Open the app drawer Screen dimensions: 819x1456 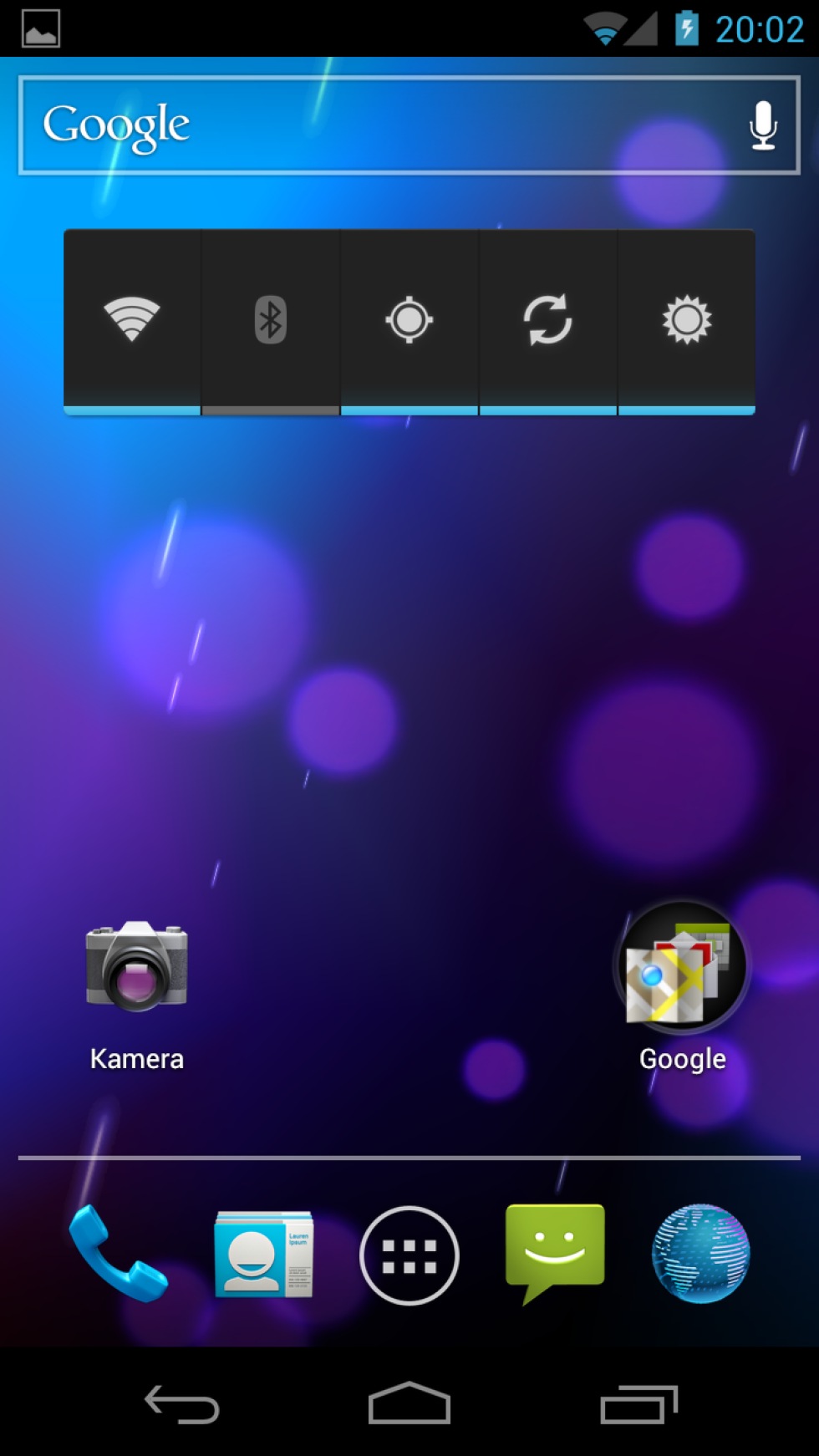click(x=409, y=1255)
